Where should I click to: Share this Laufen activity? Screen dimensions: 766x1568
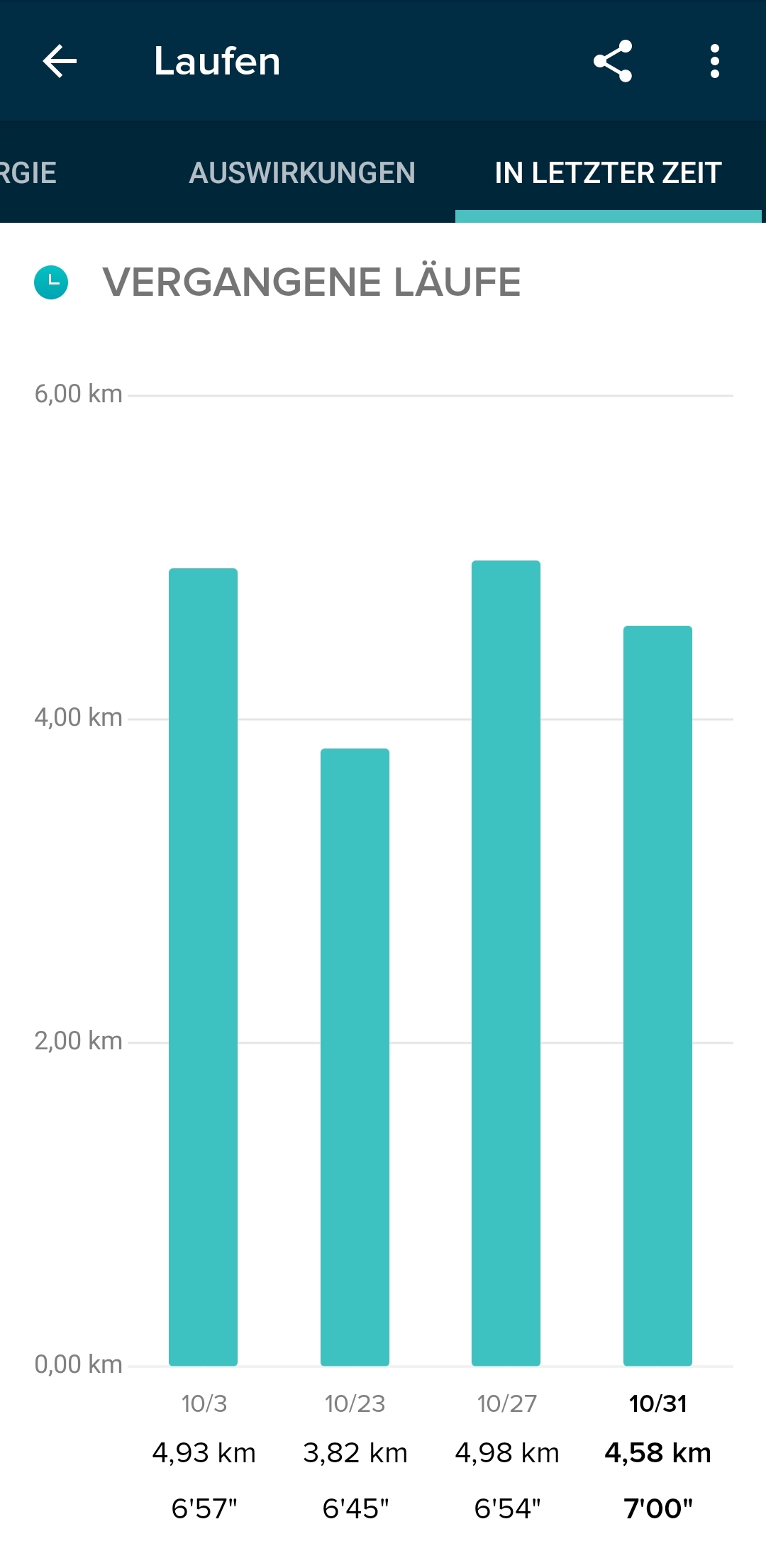point(613,61)
